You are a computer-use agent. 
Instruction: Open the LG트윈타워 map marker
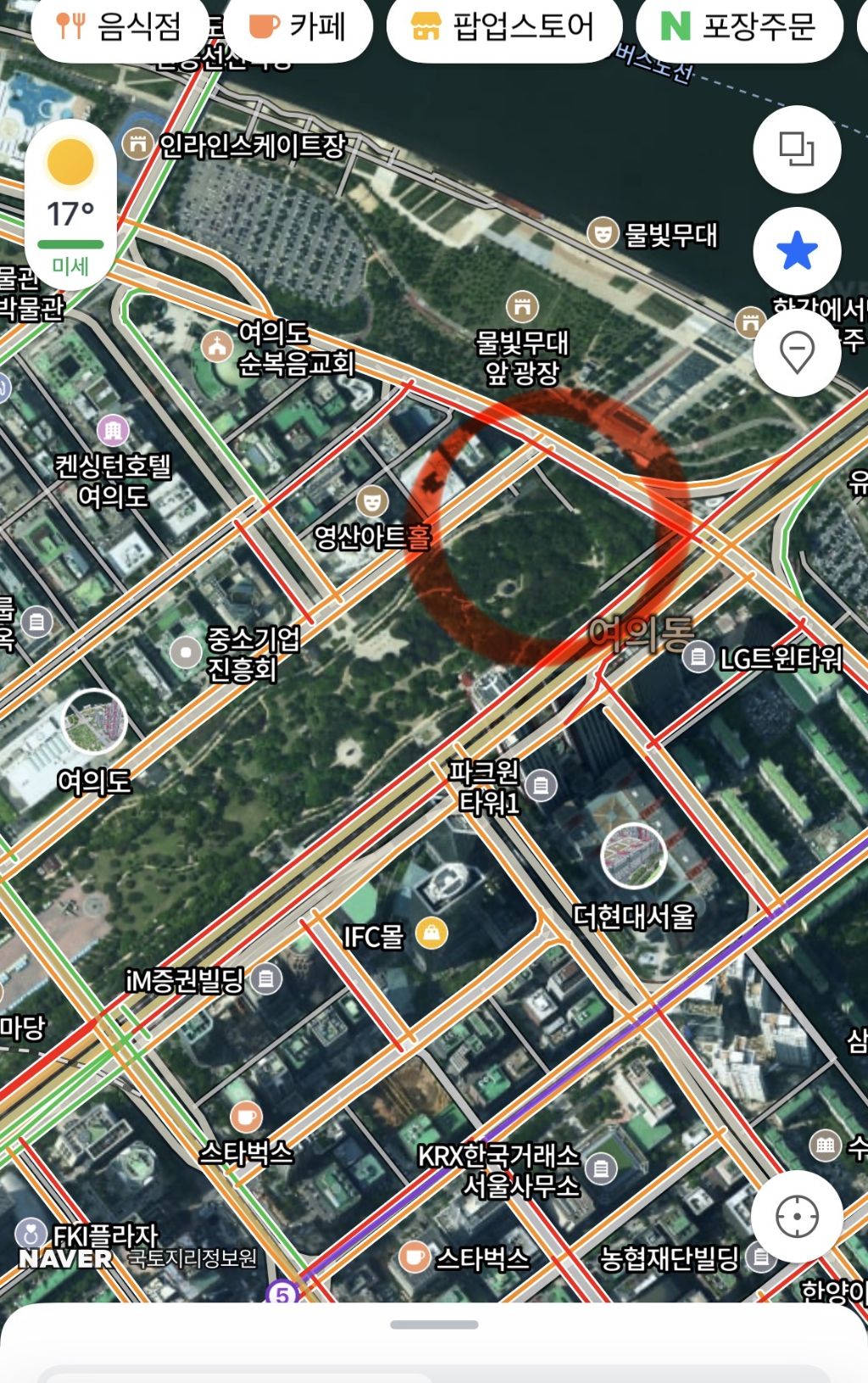point(698,656)
